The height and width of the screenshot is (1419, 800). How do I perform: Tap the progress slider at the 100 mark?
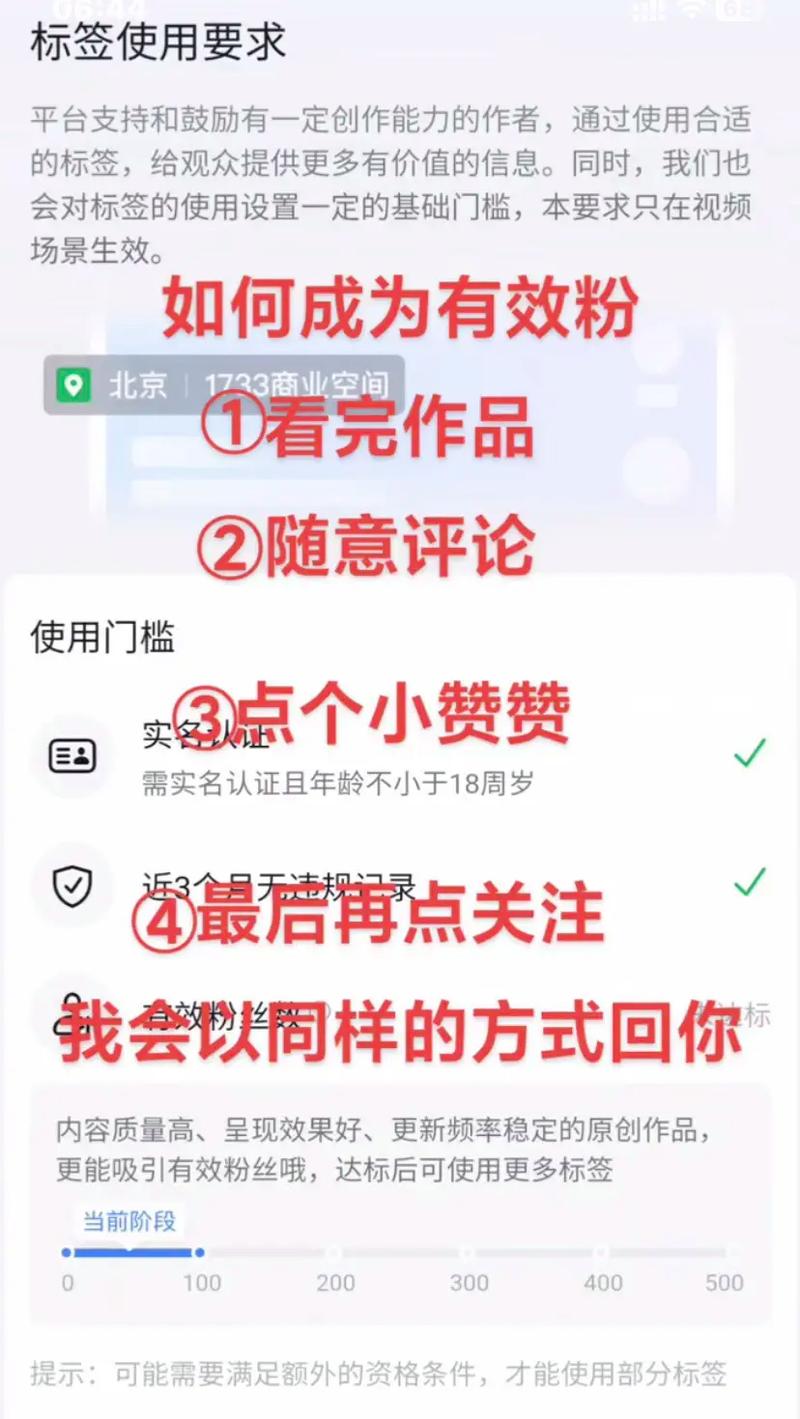click(x=200, y=1251)
